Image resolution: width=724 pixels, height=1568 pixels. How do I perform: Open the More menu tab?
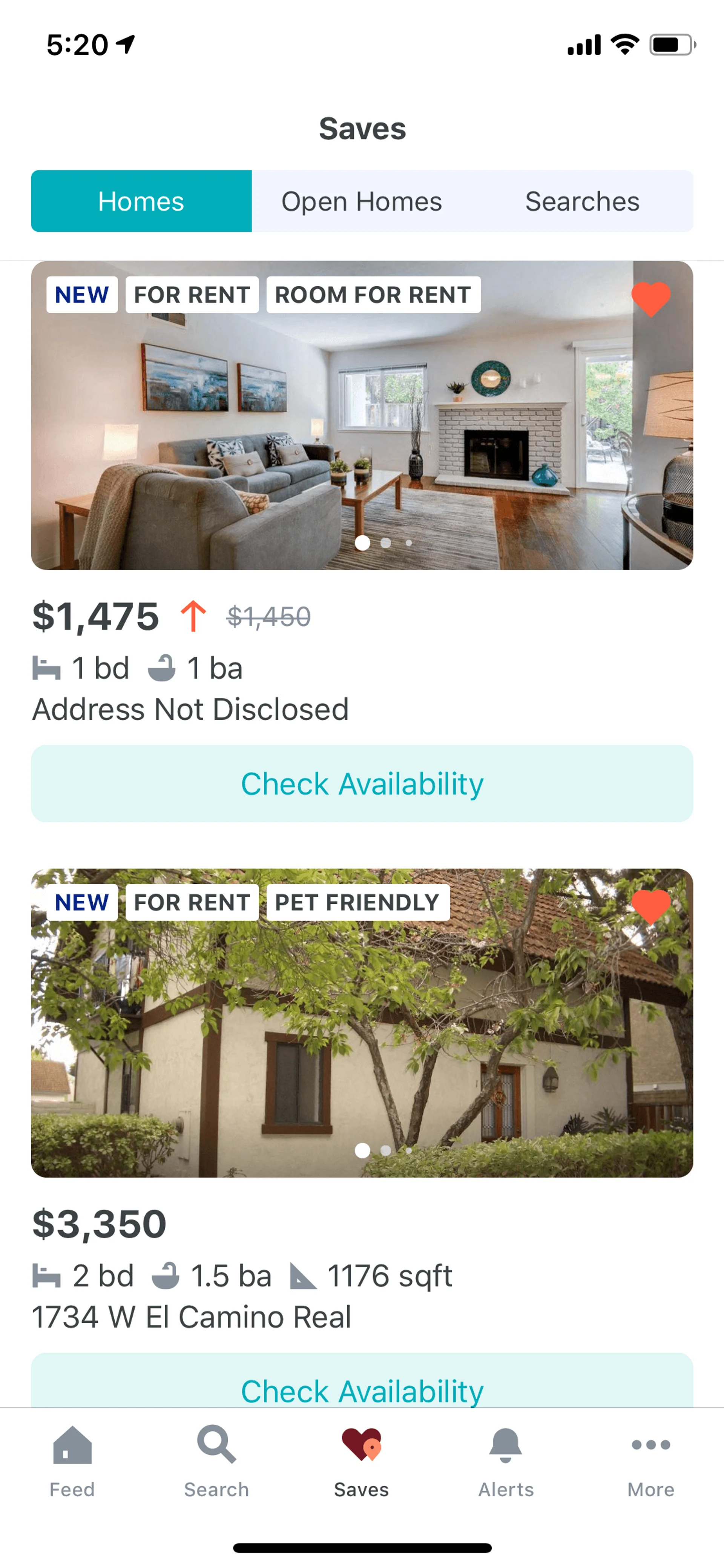coord(650,1461)
